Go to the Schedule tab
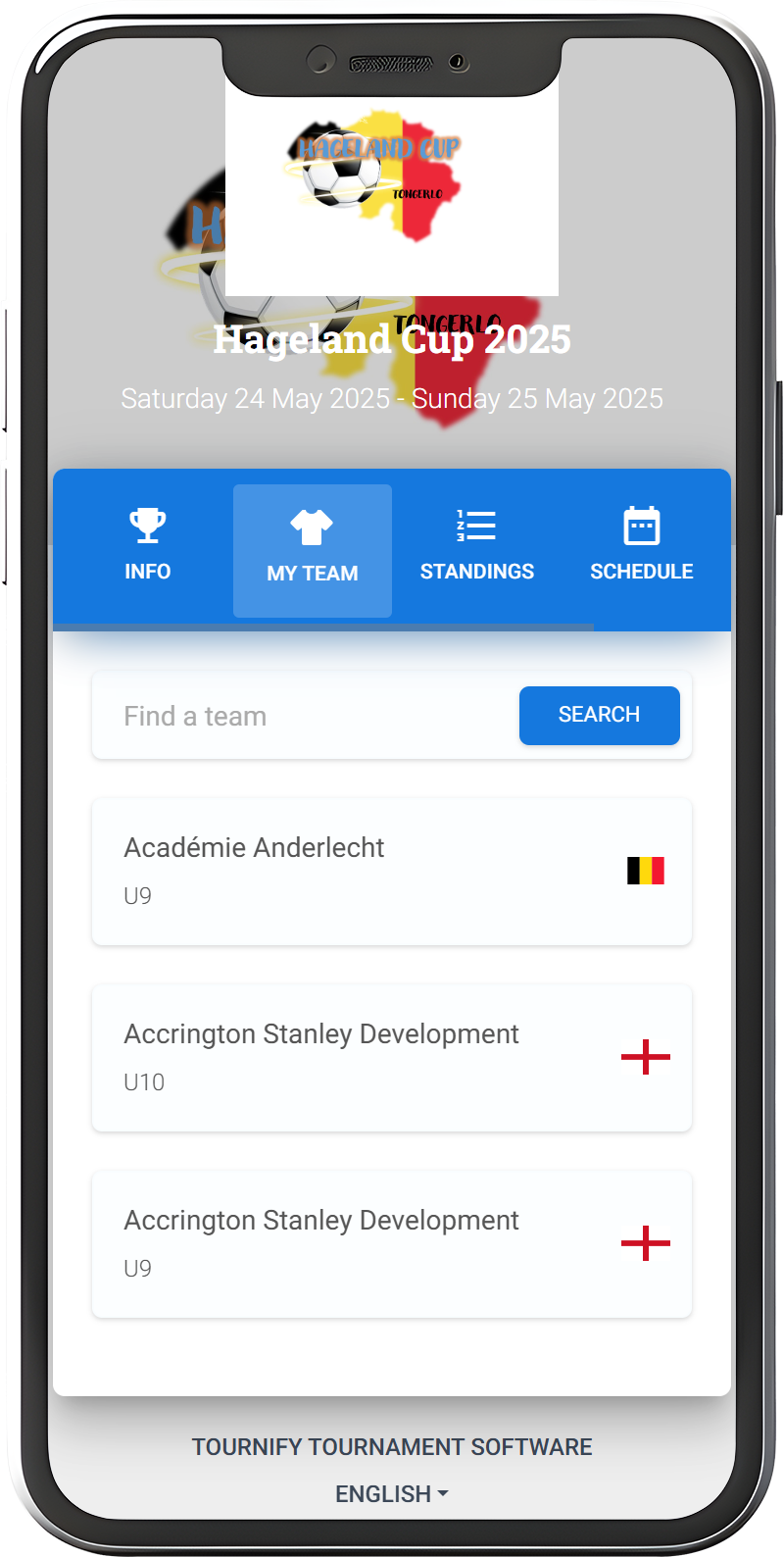Image resolution: width=784 pixels, height=1557 pixels. 641,547
